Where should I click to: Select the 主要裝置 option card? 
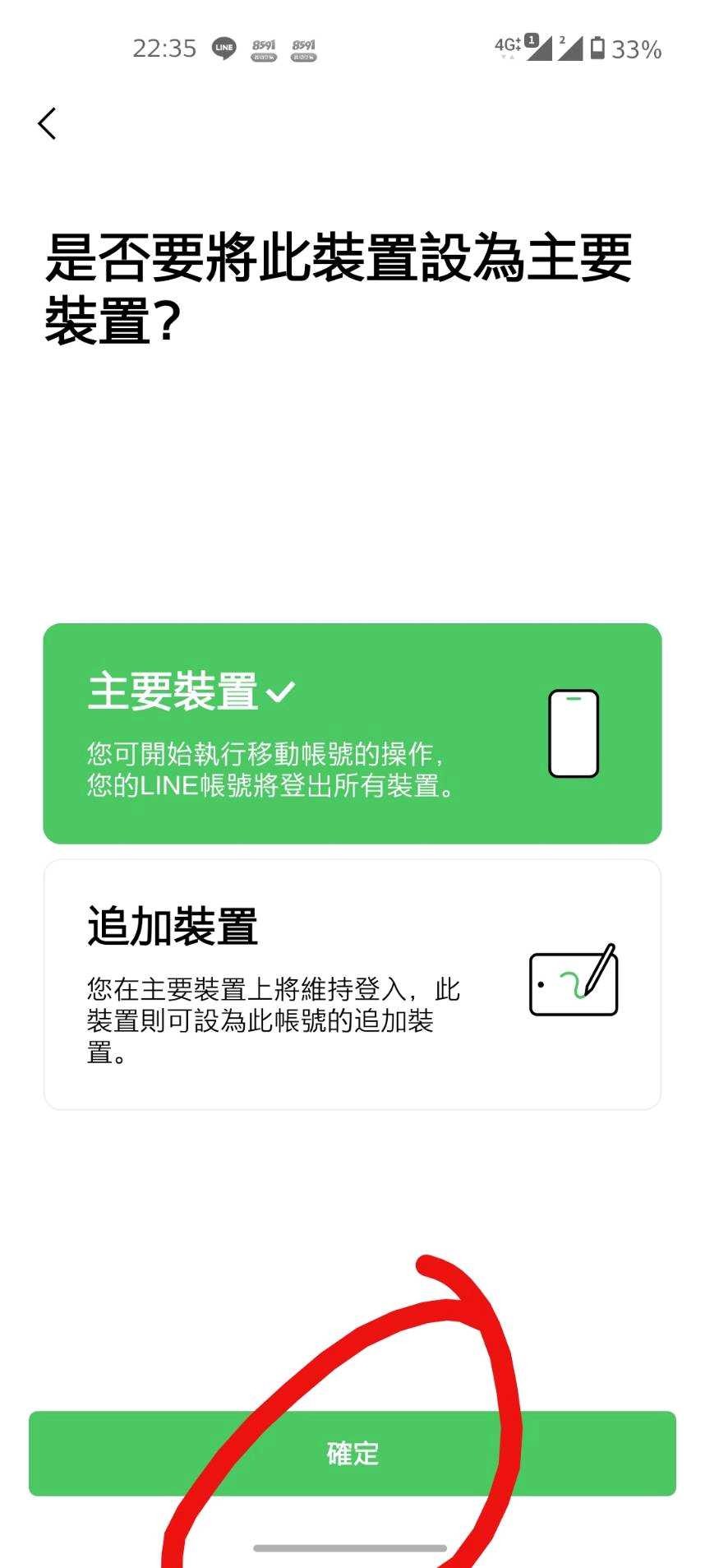pyautogui.click(x=352, y=733)
